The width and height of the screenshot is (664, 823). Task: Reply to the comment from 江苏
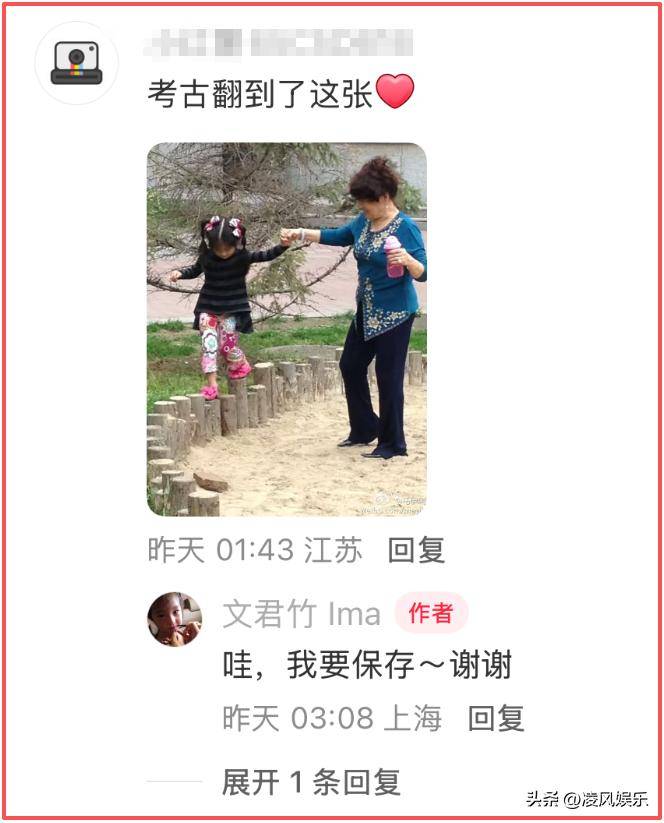pyautogui.click(x=416, y=550)
